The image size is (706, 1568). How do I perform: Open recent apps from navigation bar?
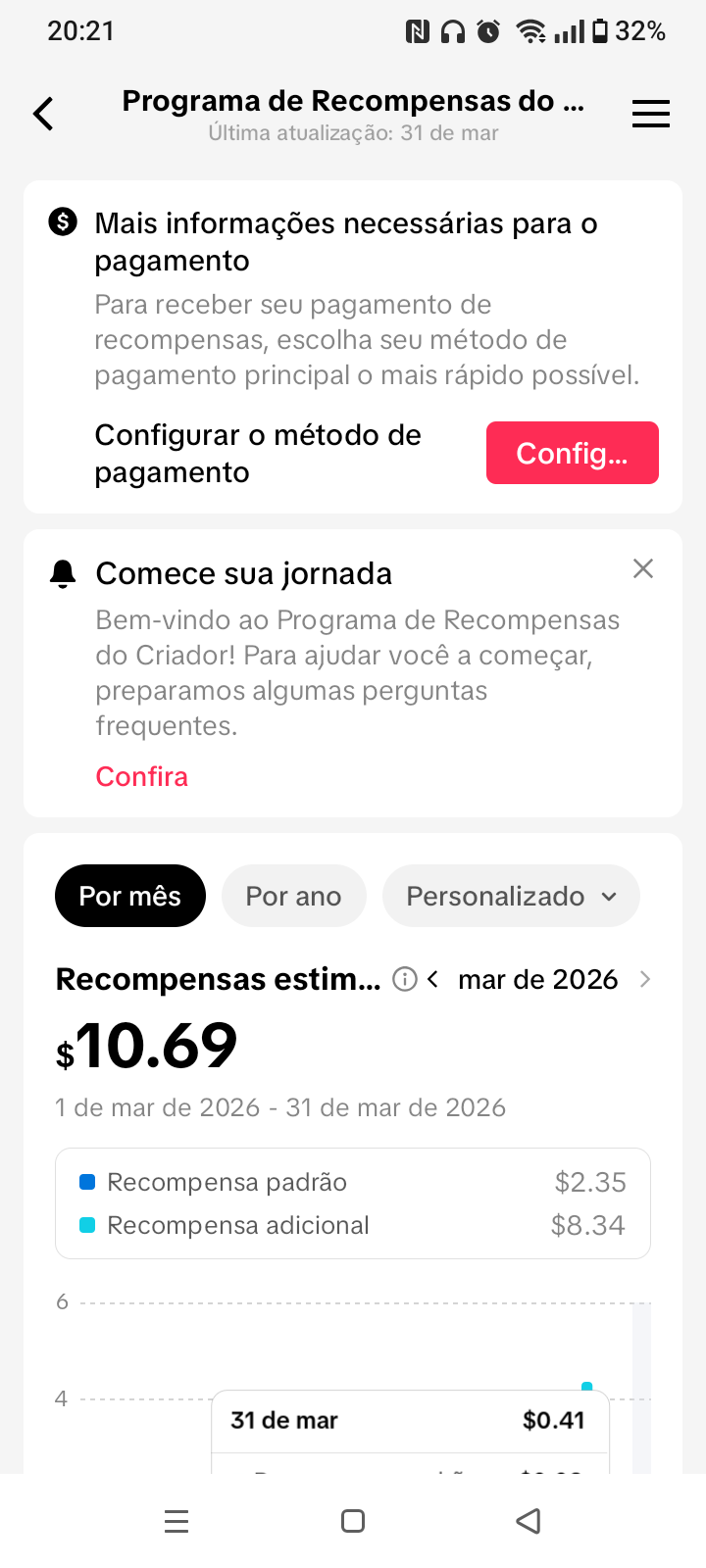(176, 1521)
